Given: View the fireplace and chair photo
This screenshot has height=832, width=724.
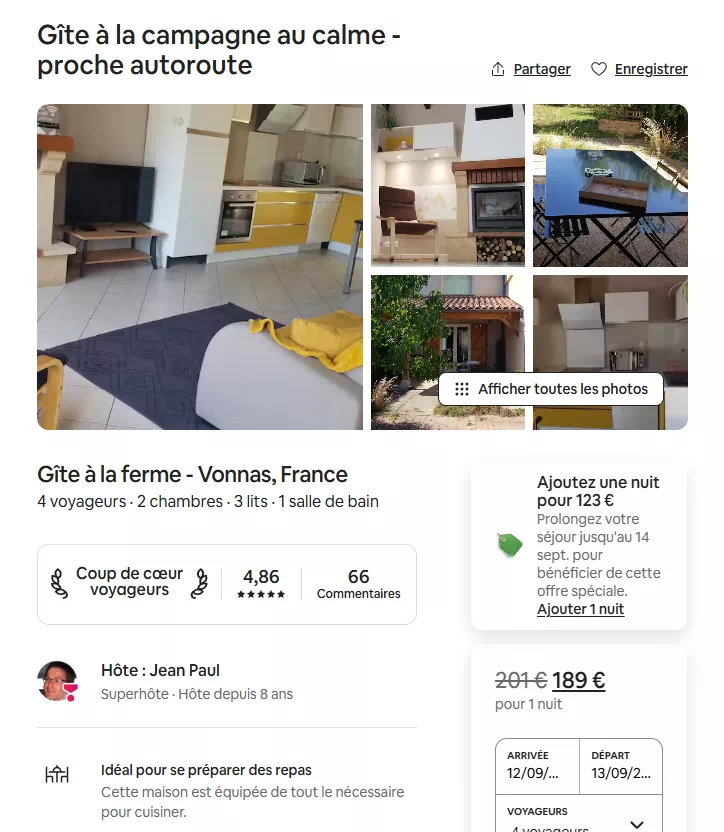Looking at the screenshot, I should click(x=448, y=185).
